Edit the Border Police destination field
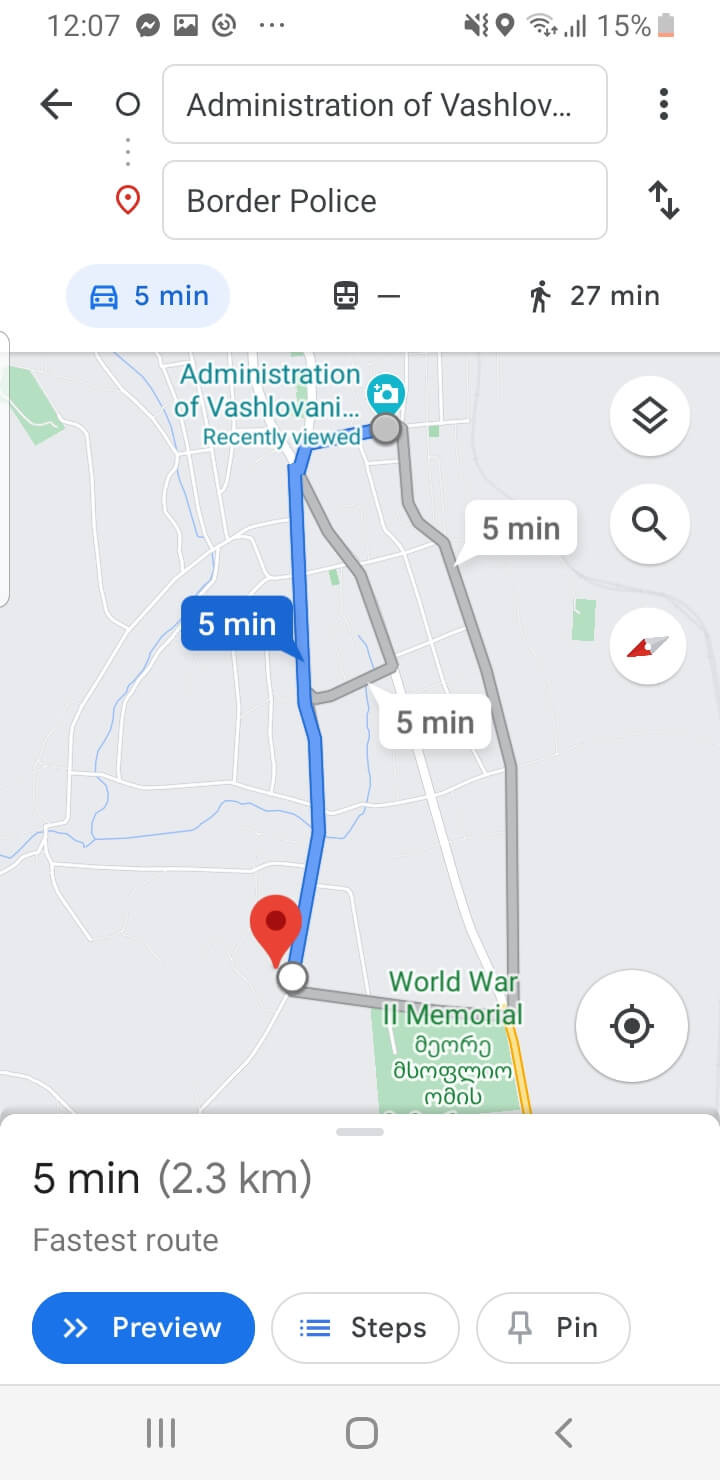720x1480 pixels. click(x=384, y=201)
